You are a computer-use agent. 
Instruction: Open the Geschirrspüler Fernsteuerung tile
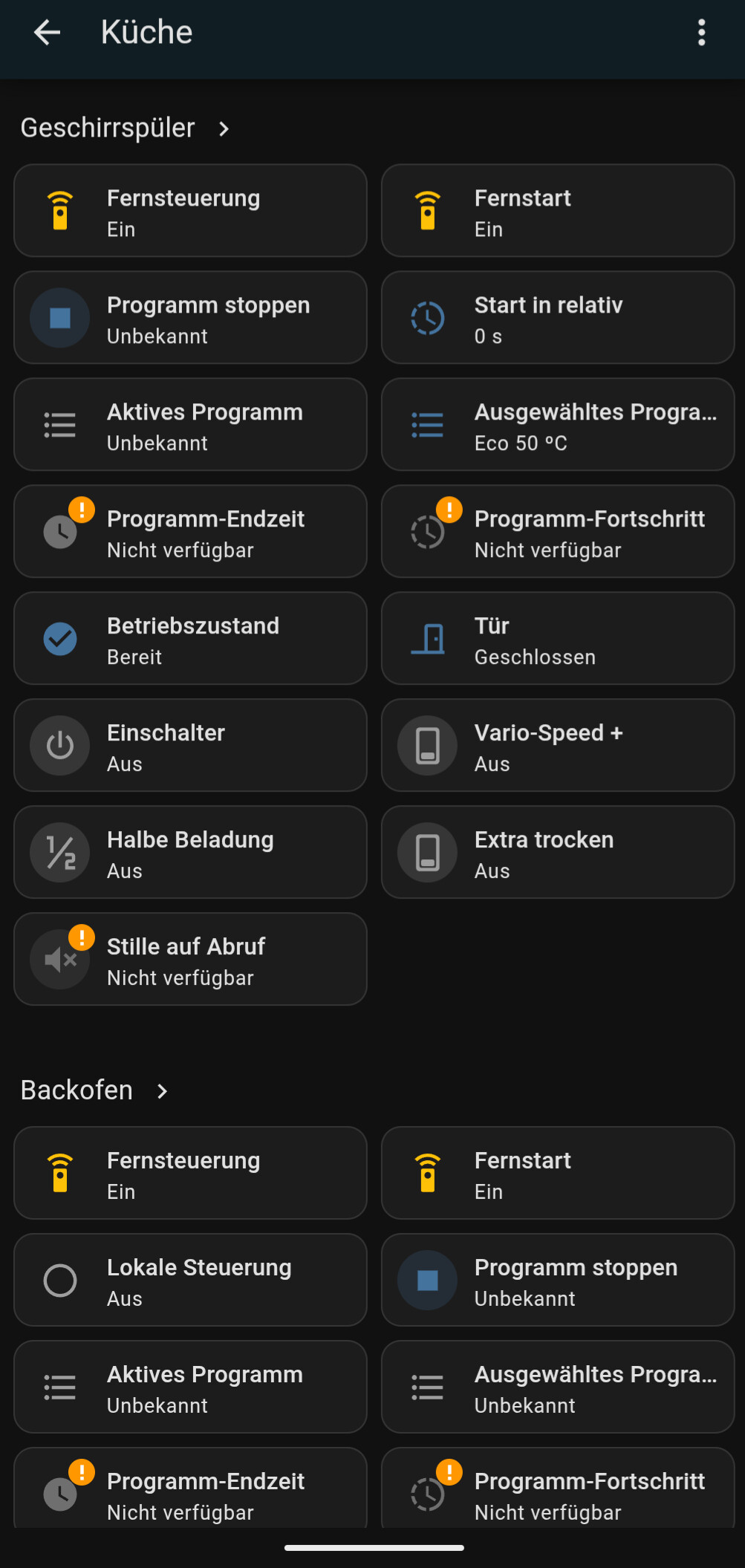click(x=190, y=211)
